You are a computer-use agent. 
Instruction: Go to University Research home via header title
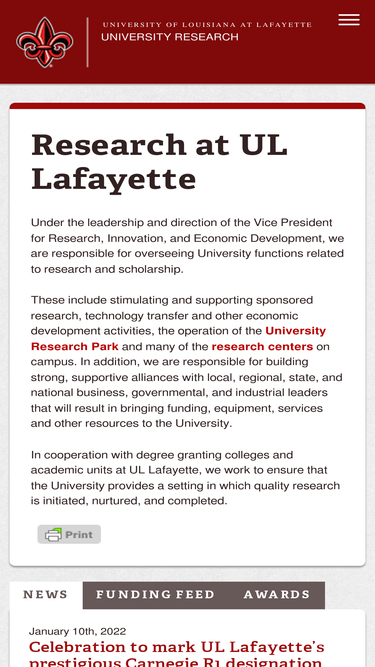(170, 37)
